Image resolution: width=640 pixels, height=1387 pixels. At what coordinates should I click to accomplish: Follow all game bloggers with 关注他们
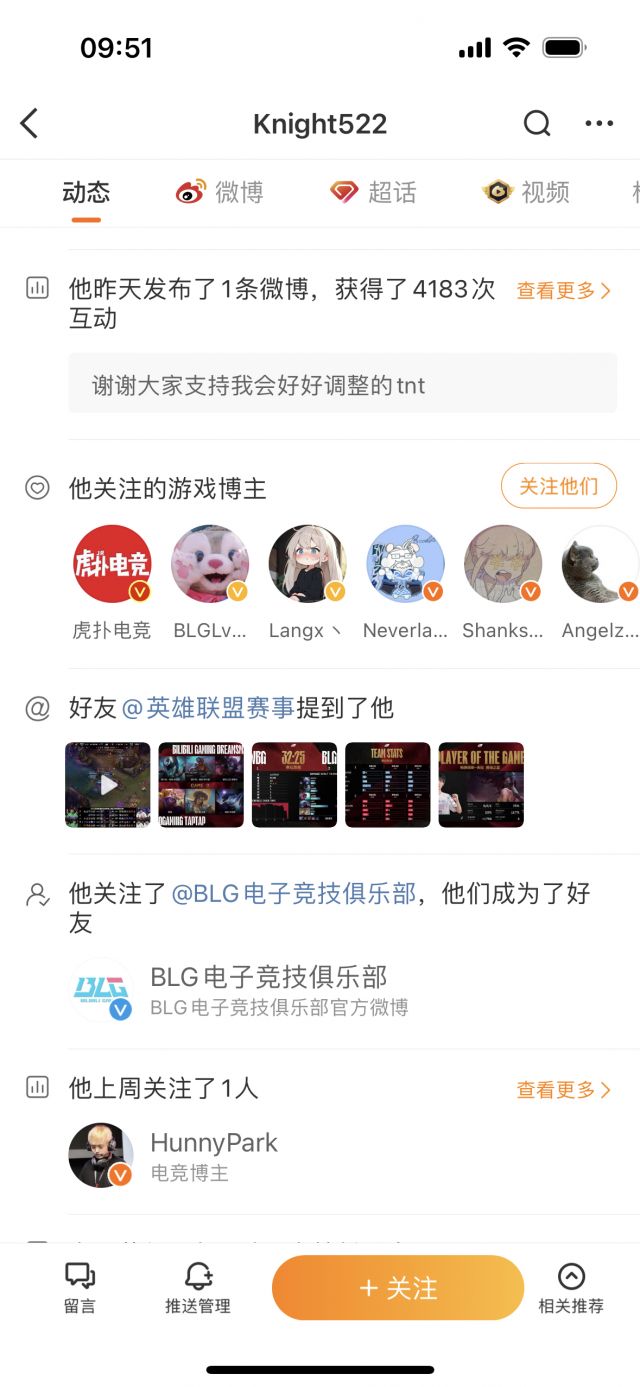tap(558, 487)
